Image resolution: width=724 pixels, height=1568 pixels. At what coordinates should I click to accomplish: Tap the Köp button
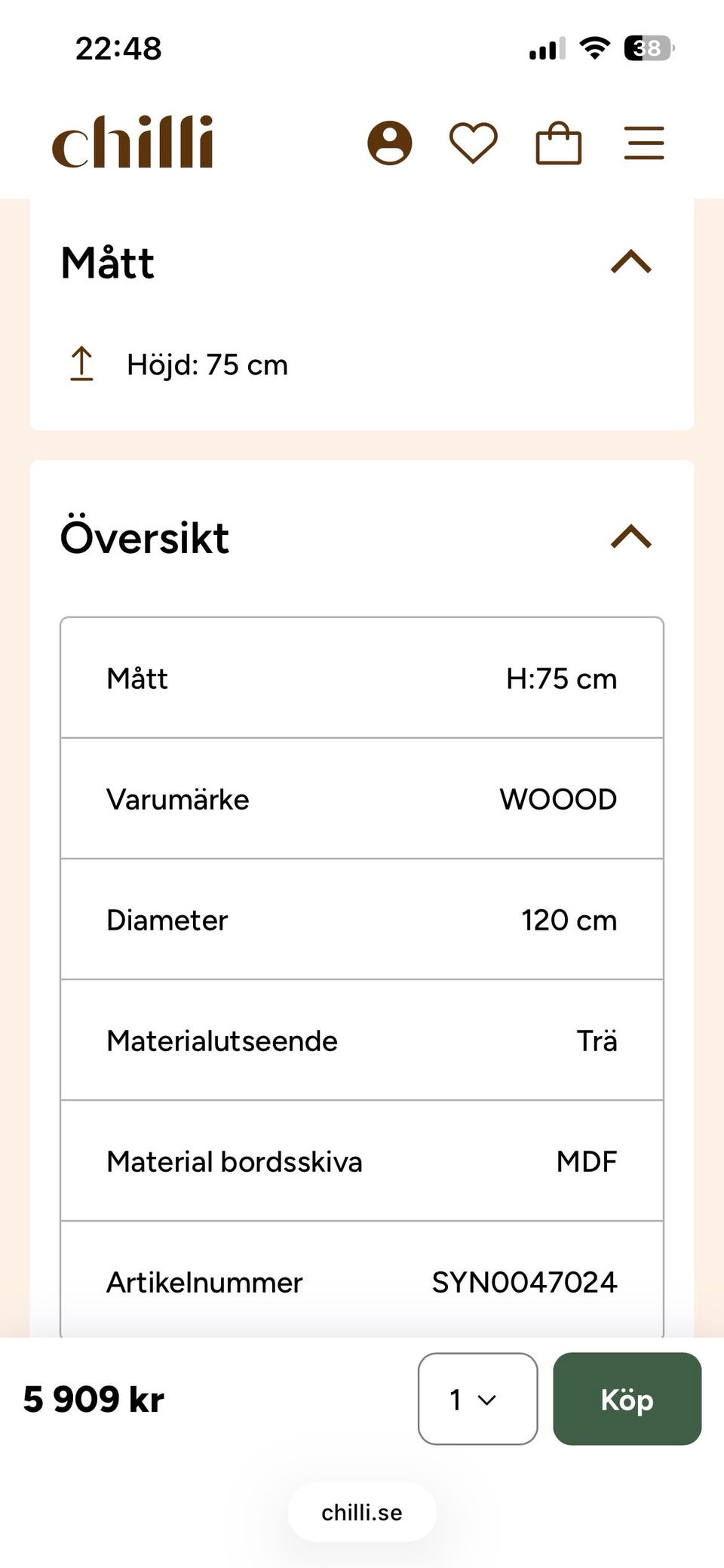coord(627,1399)
